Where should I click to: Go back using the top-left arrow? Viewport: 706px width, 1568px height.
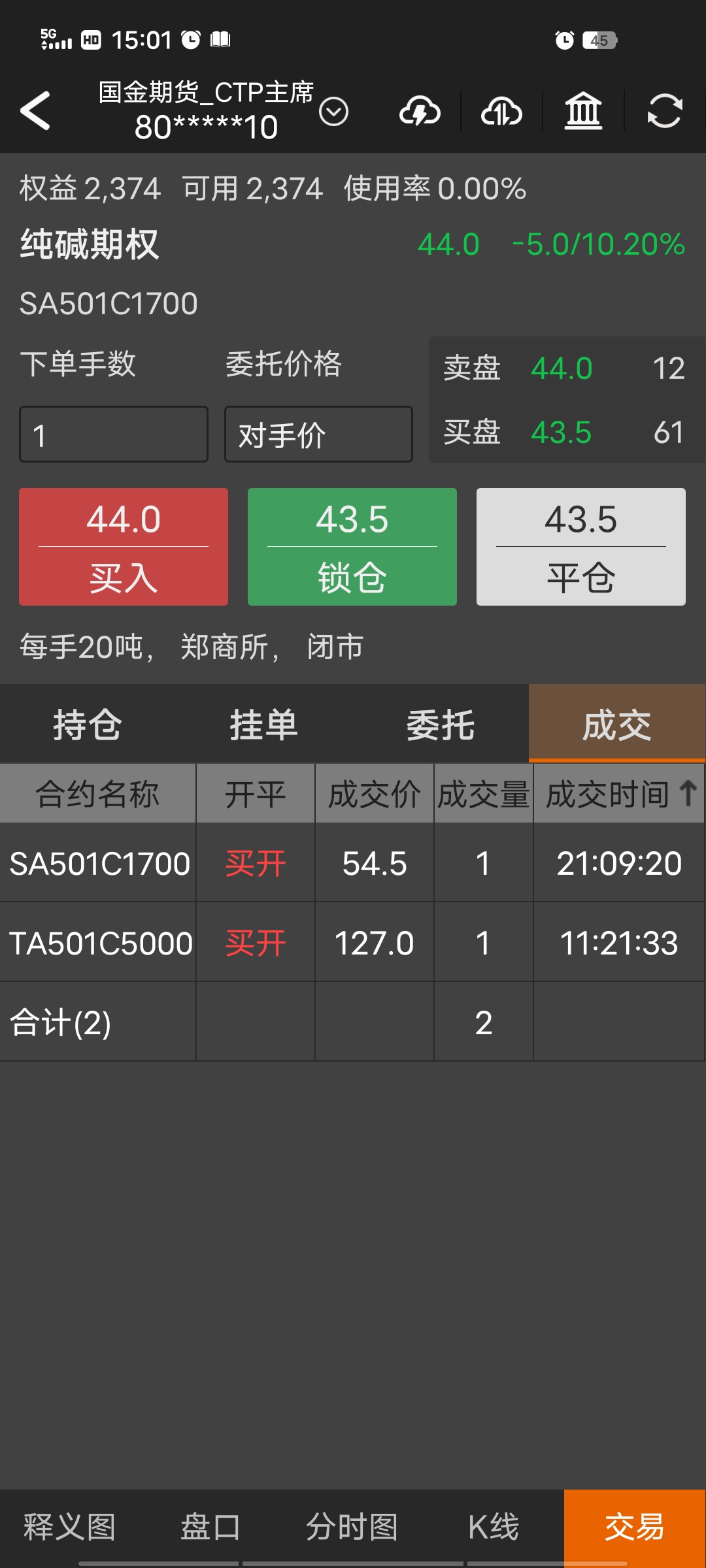point(36,111)
